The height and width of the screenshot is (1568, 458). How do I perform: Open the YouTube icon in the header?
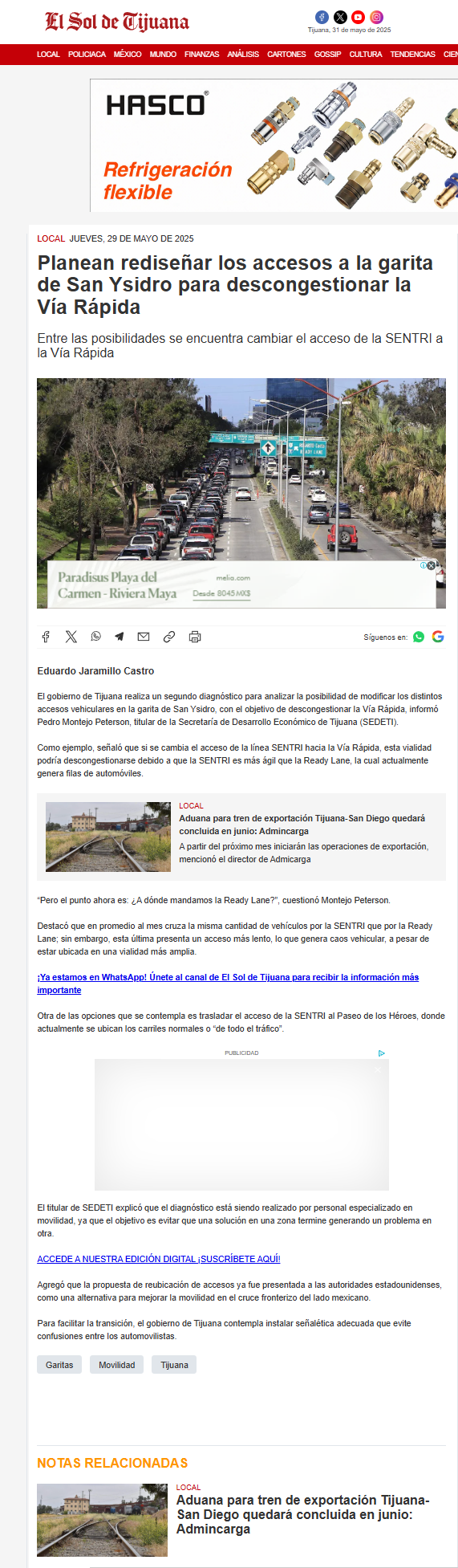pos(359,17)
